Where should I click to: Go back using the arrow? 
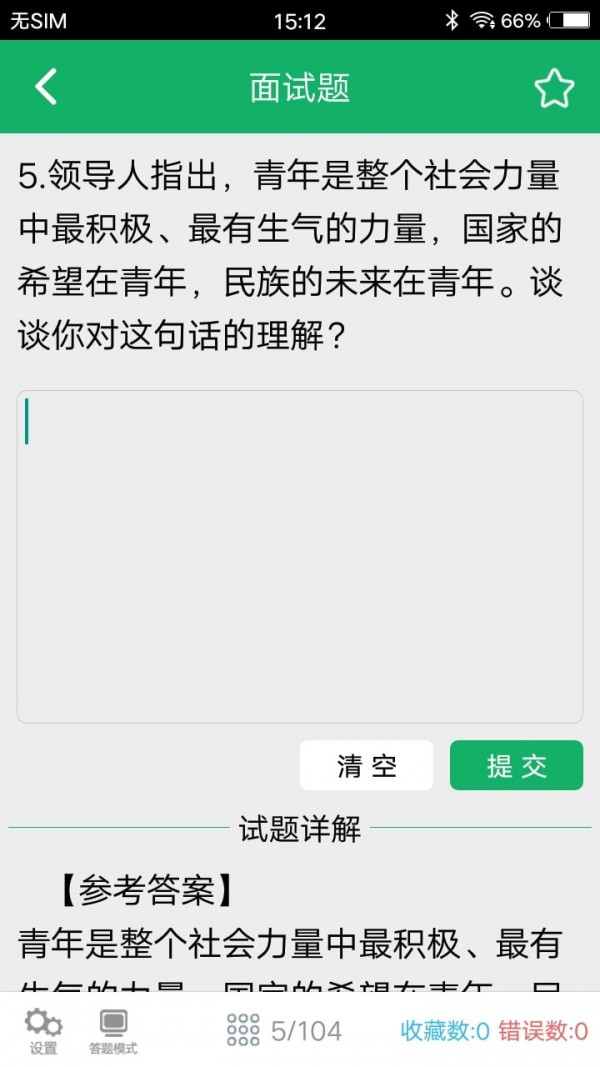pos(46,87)
